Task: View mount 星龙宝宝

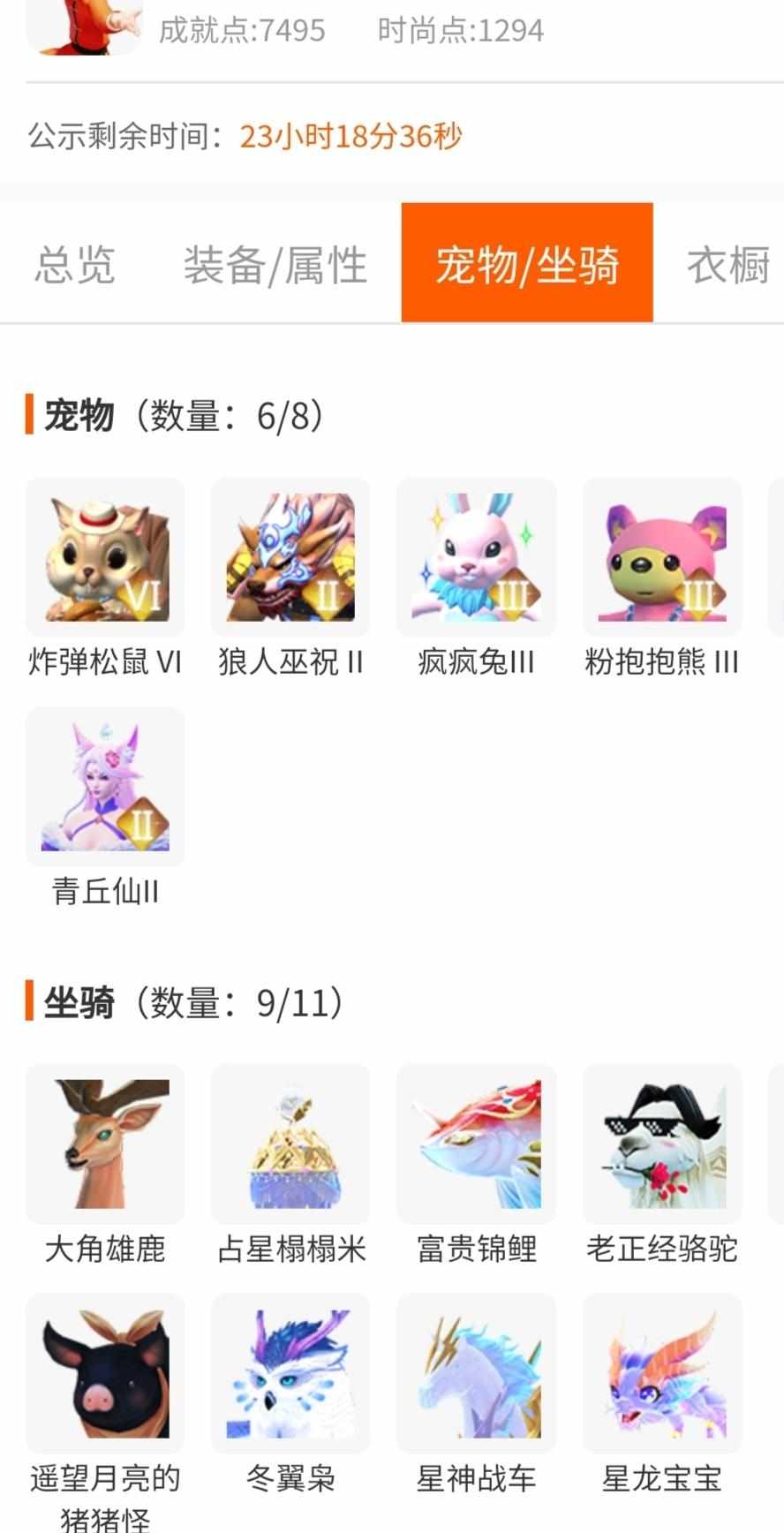Action: click(x=662, y=1374)
